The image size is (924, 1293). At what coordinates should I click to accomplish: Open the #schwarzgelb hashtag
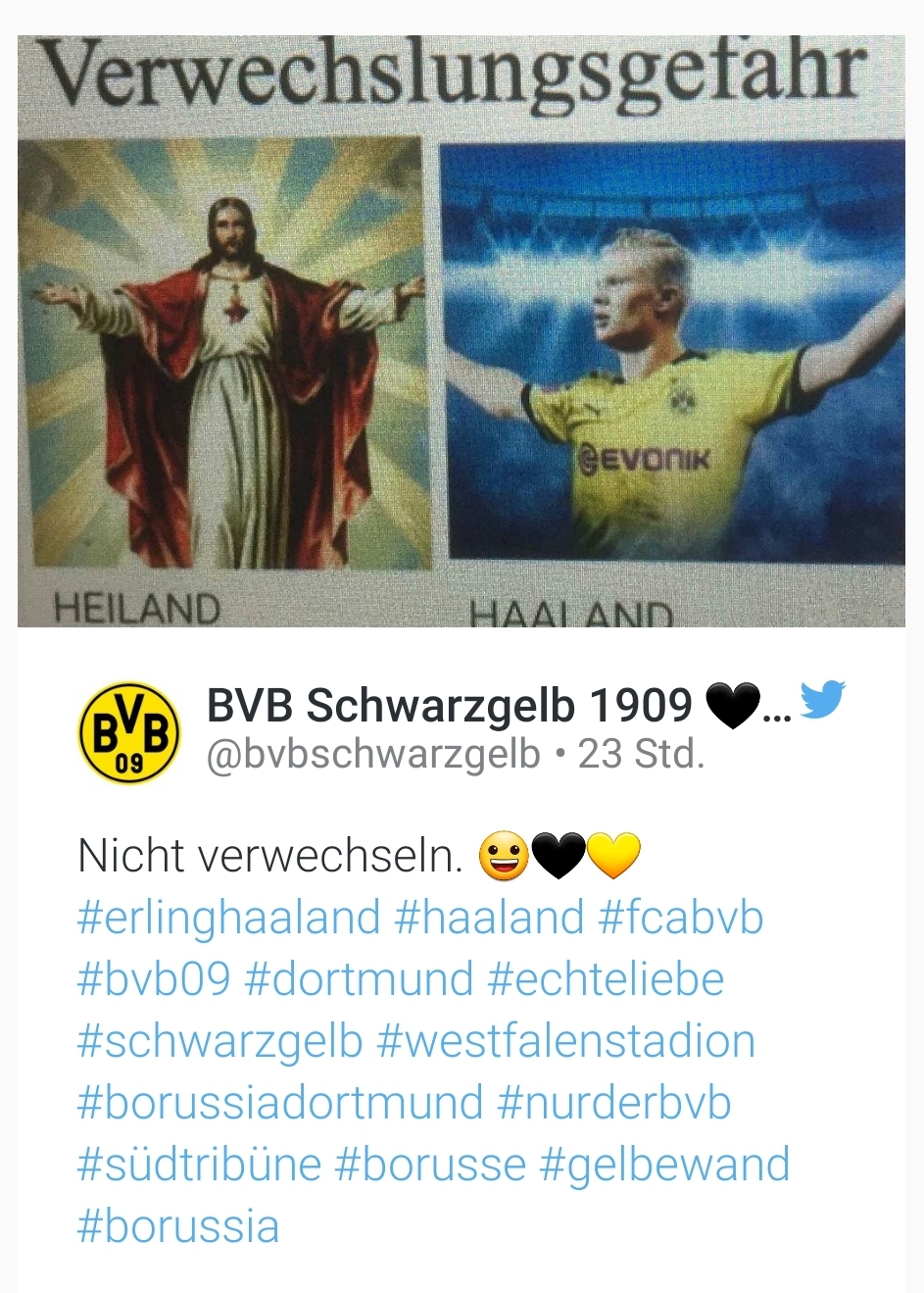click(x=219, y=1042)
